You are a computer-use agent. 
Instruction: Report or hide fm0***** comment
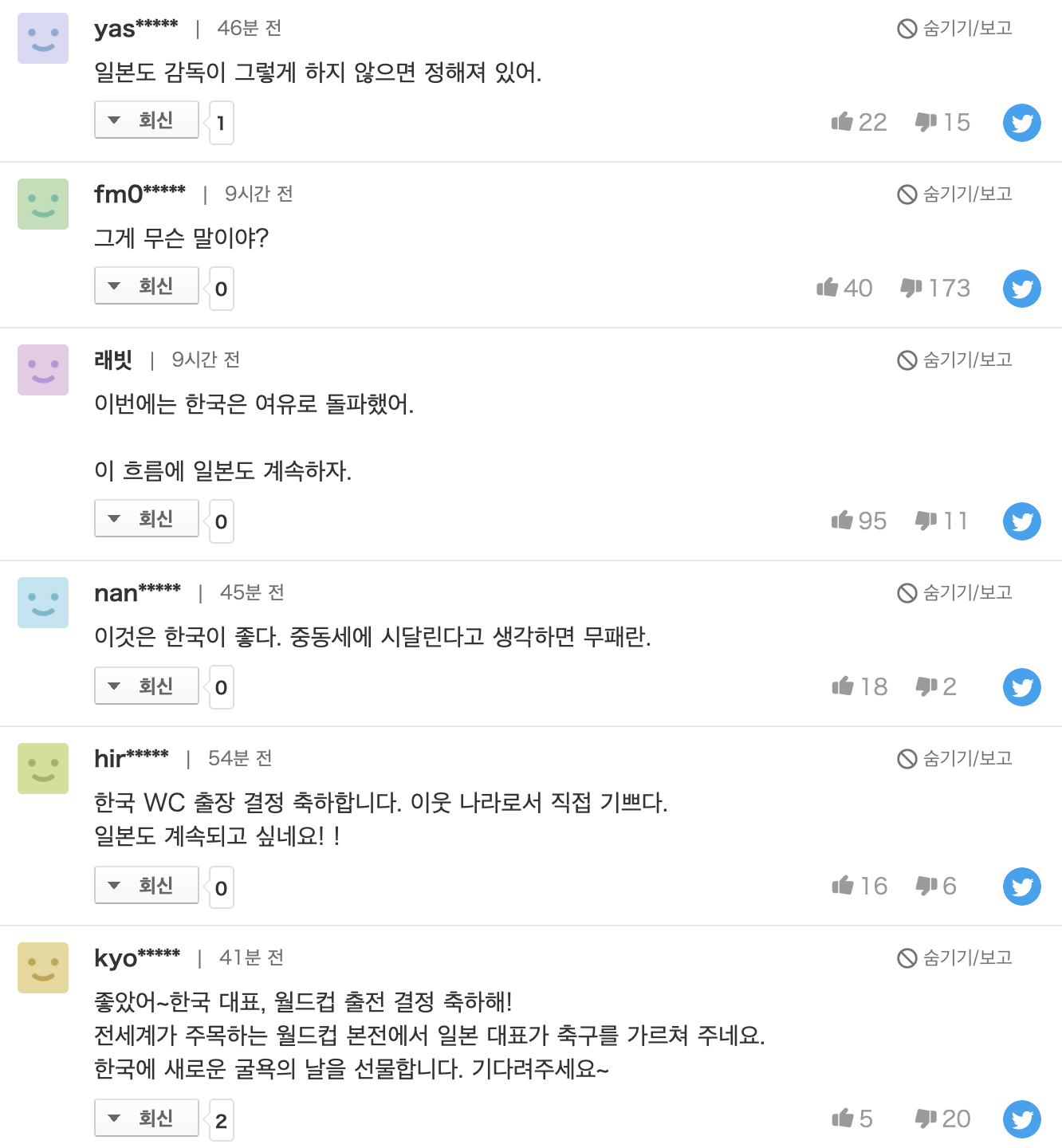pos(954,194)
